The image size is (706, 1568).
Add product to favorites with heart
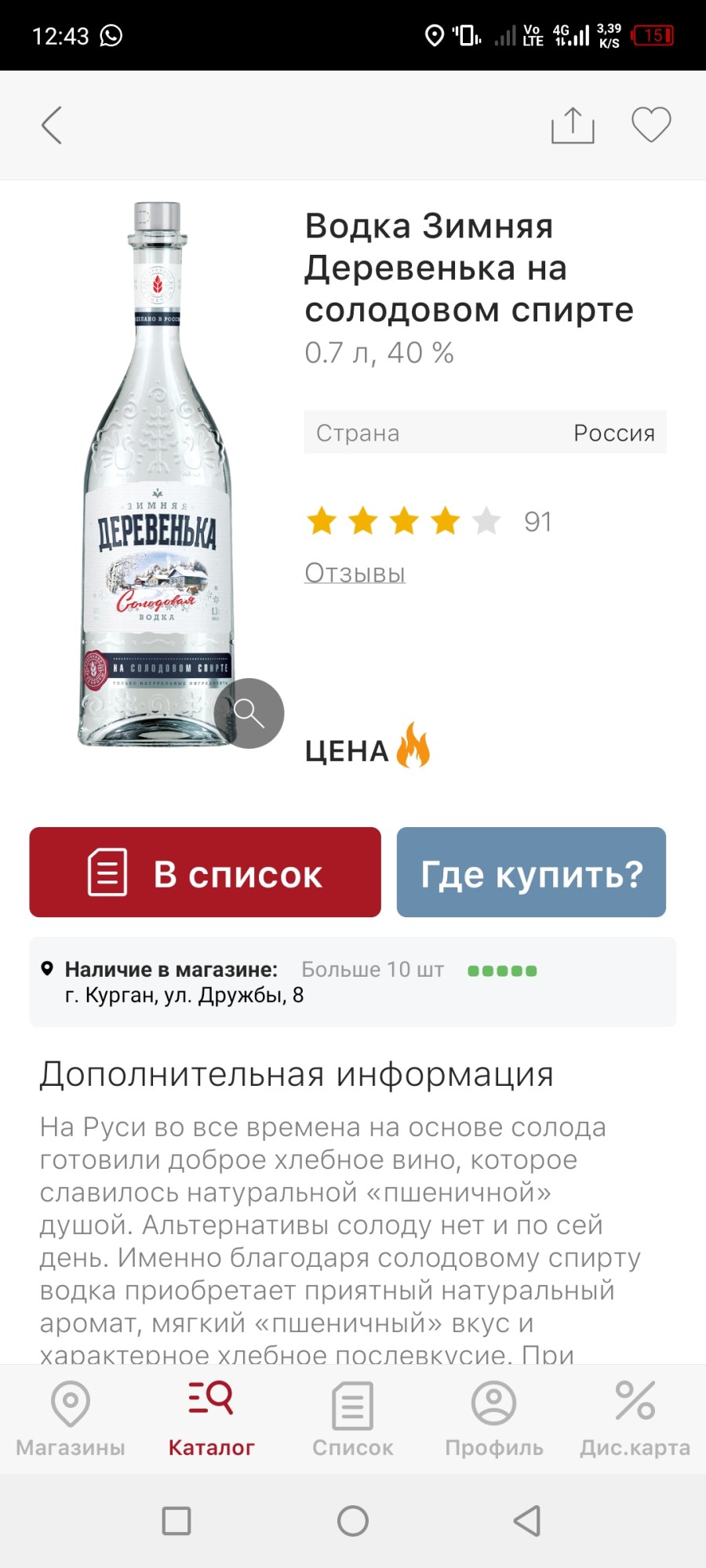click(651, 125)
